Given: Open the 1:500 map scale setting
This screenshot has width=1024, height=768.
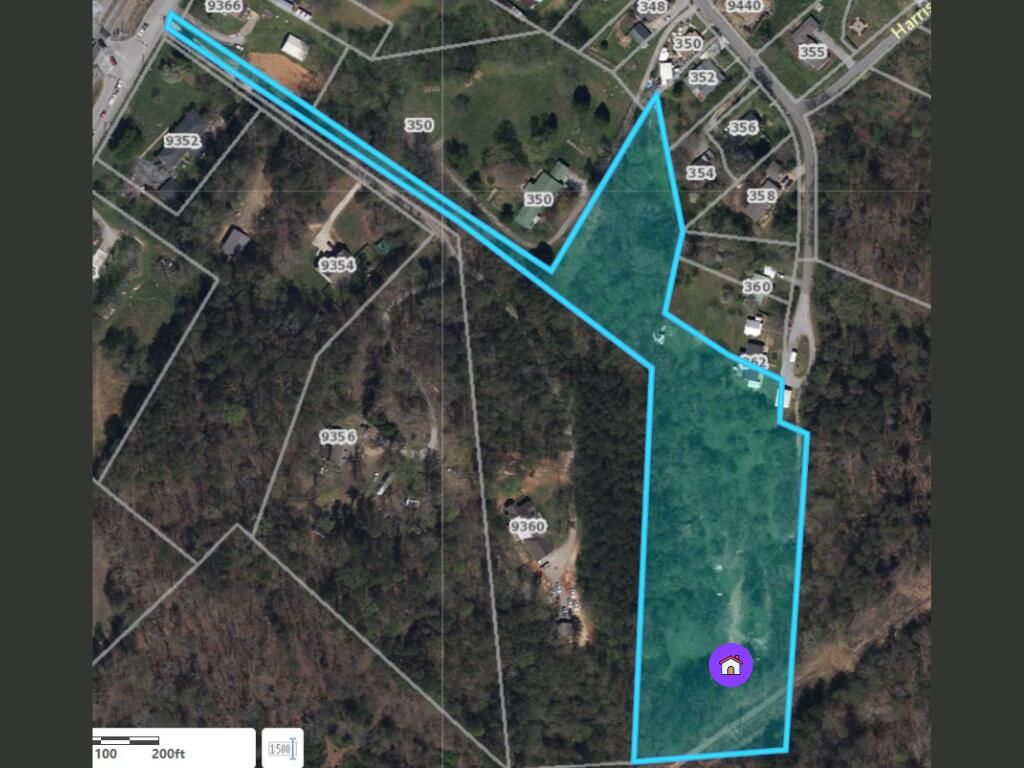Looking at the screenshot, I should pyautogui.click(x=282, y=748).
